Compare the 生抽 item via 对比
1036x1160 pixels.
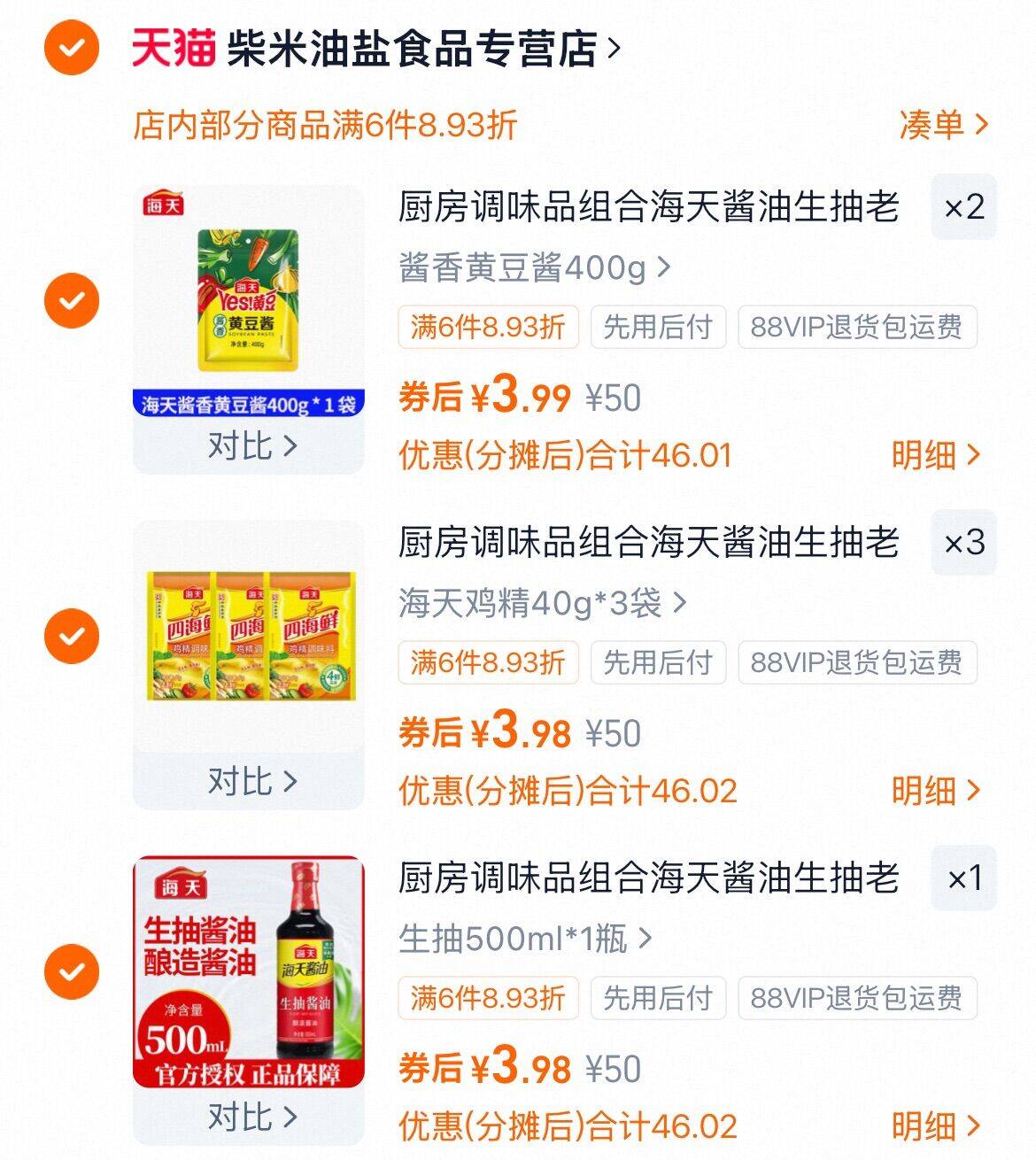pyautogui.click(x=251, y=1117)
